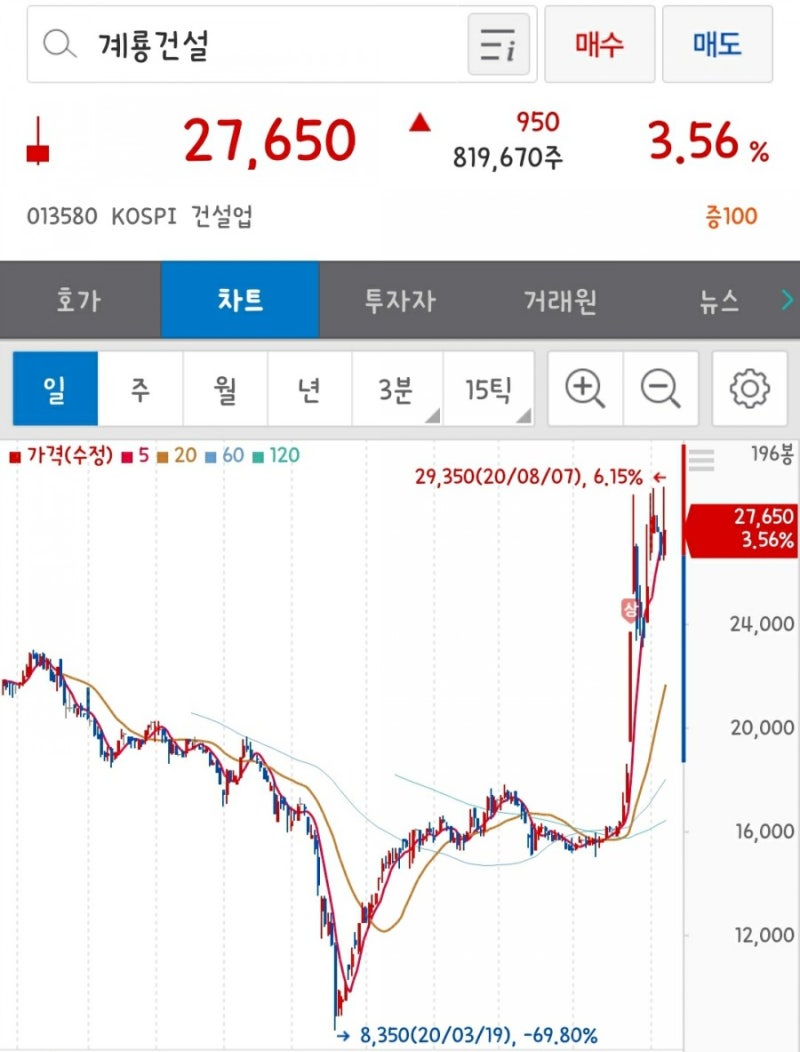Expand more tabs with the teal right chevron

(787, 297)
